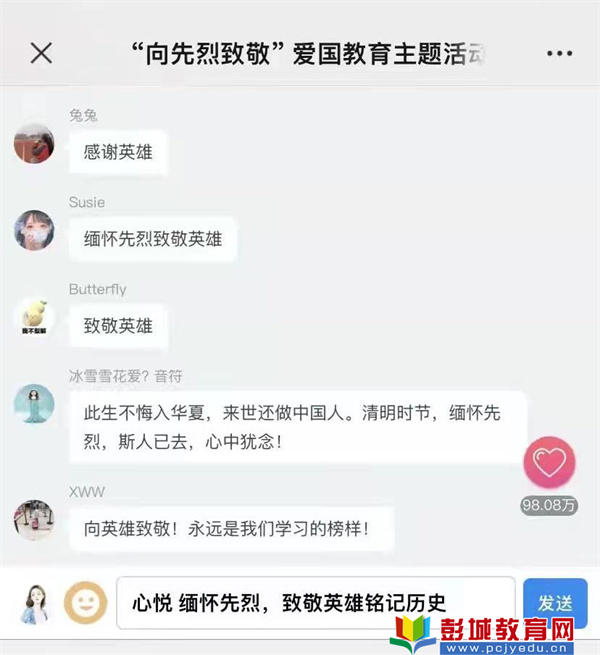Tap the pink heart like button
The width and height of the screenshot is (600, 655).
[x=549, y=462]
